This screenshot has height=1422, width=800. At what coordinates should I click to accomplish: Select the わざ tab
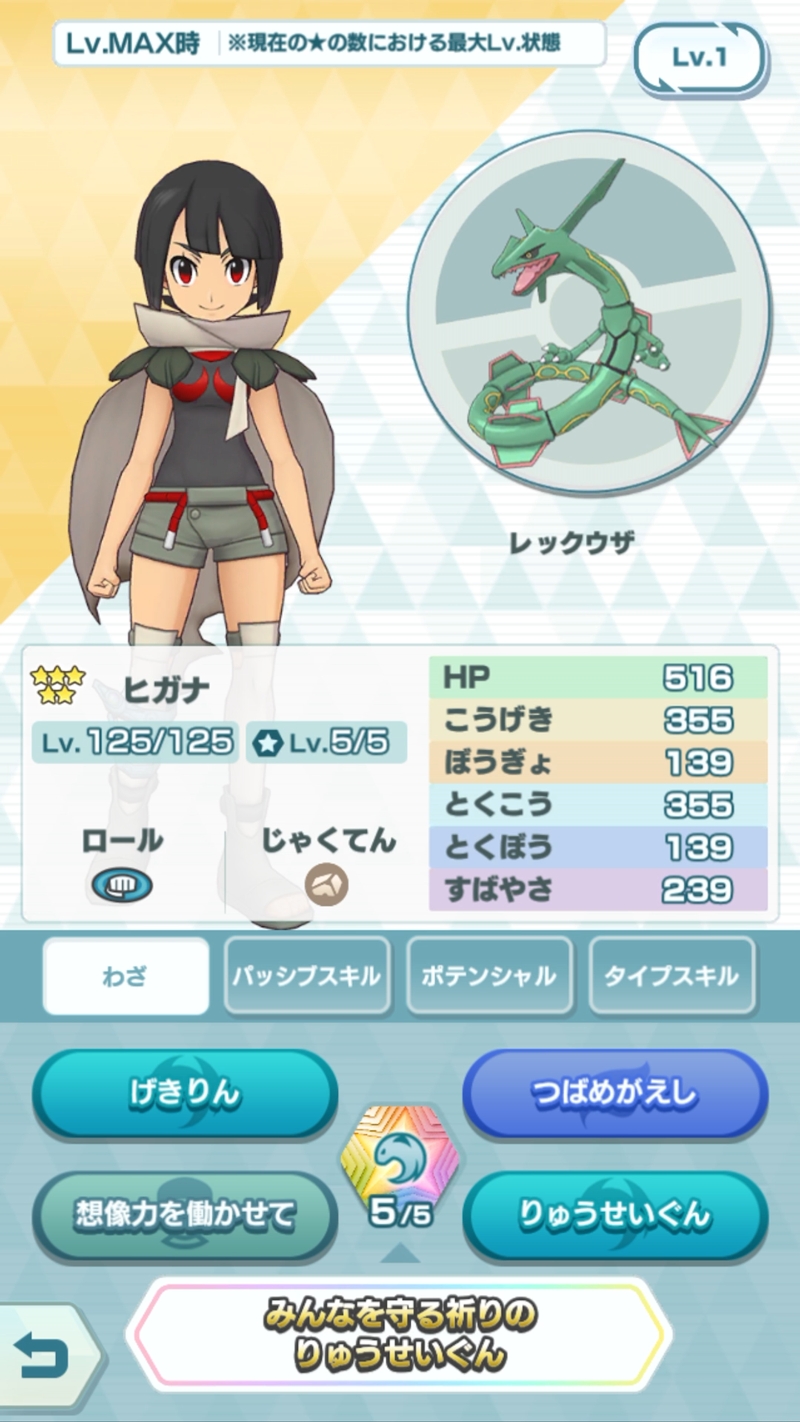point(126,976)
